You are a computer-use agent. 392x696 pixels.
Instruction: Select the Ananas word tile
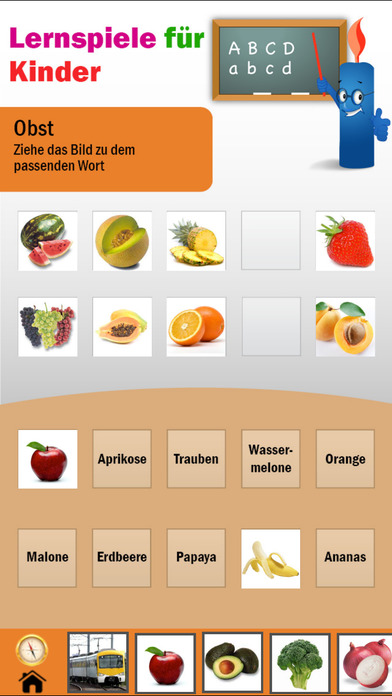click(x=345, y=558)
